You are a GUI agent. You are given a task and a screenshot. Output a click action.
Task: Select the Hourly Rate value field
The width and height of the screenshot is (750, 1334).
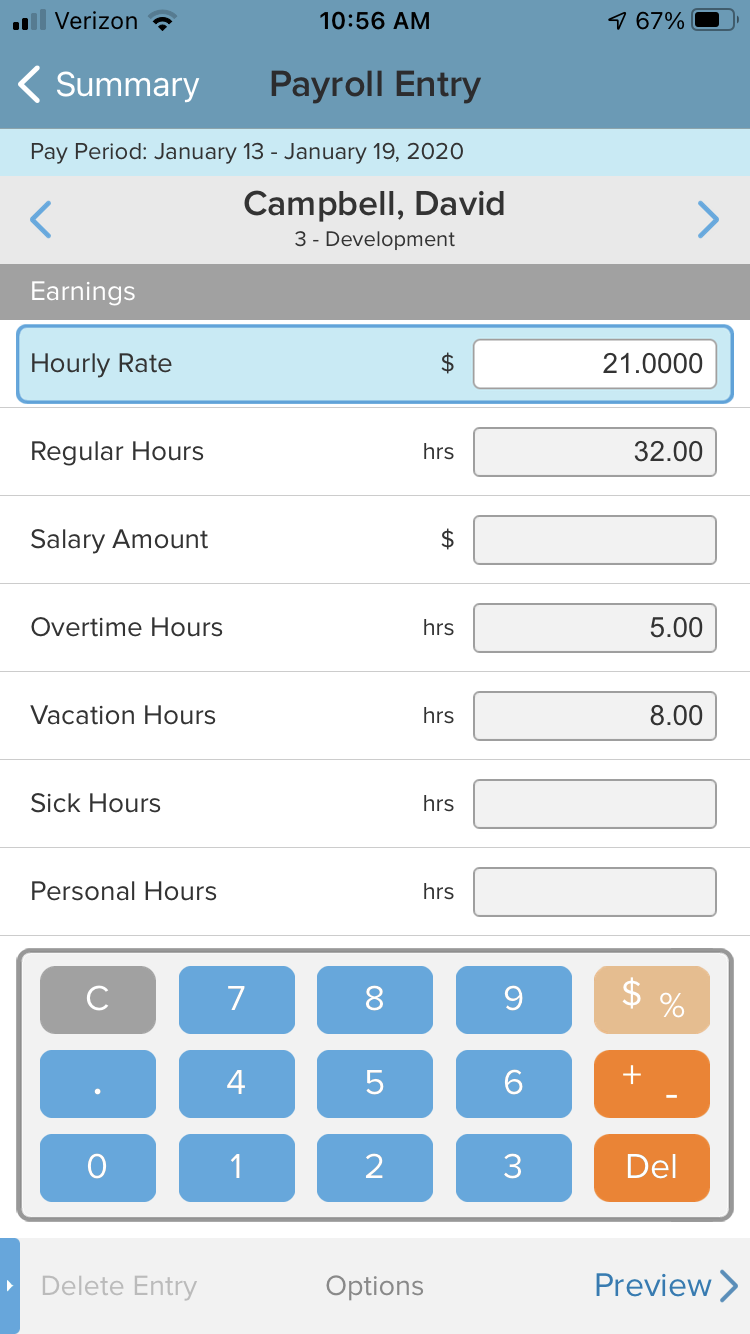594,363
